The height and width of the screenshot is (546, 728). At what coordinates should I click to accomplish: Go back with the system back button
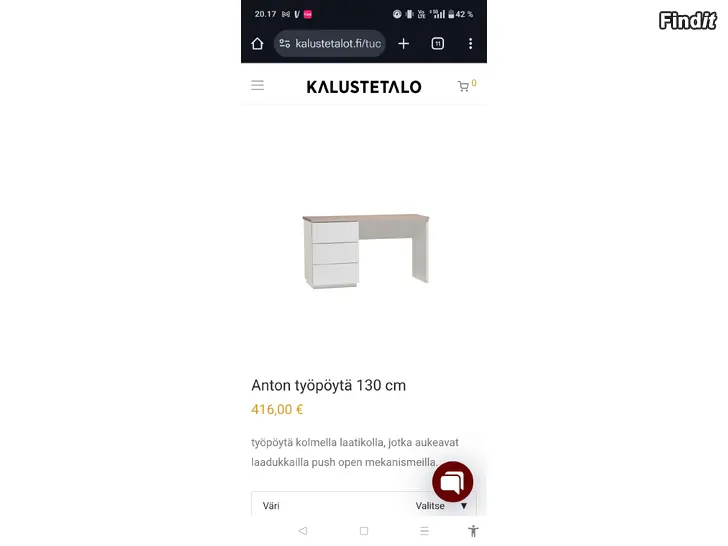(303, 531)
